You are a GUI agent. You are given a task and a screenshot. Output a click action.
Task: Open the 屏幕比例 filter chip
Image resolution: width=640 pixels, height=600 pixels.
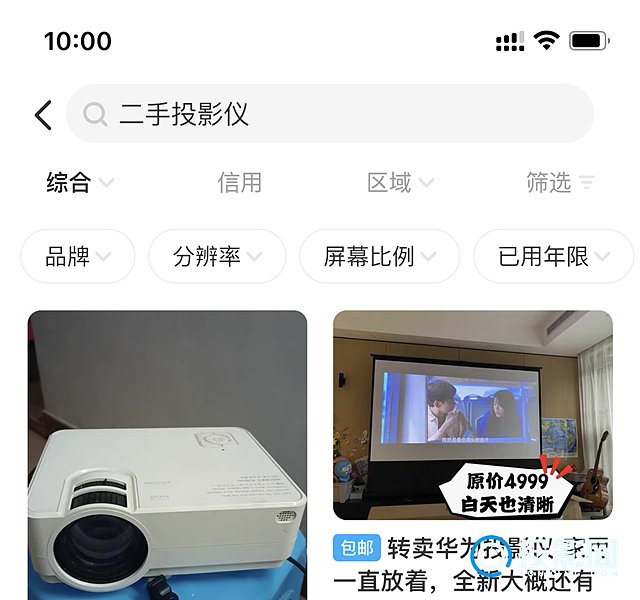(379, 256)
